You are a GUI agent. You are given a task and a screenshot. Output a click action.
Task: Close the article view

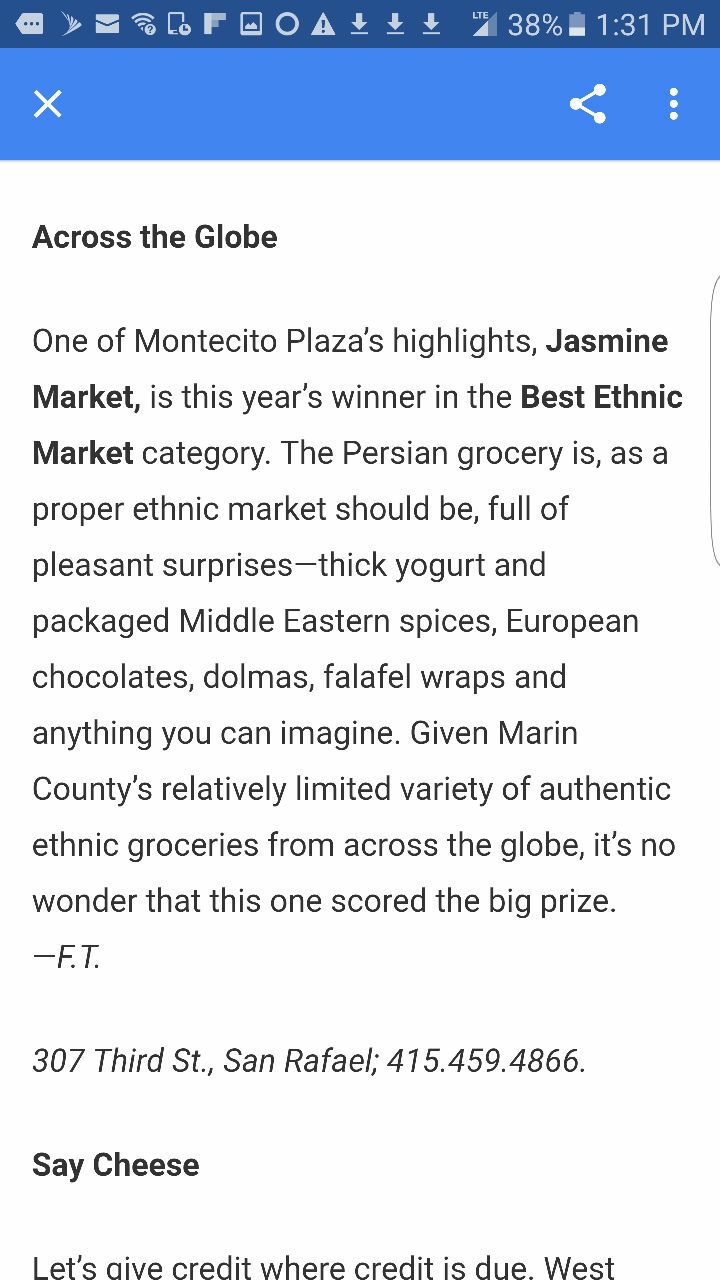click(x=47, y=104)
